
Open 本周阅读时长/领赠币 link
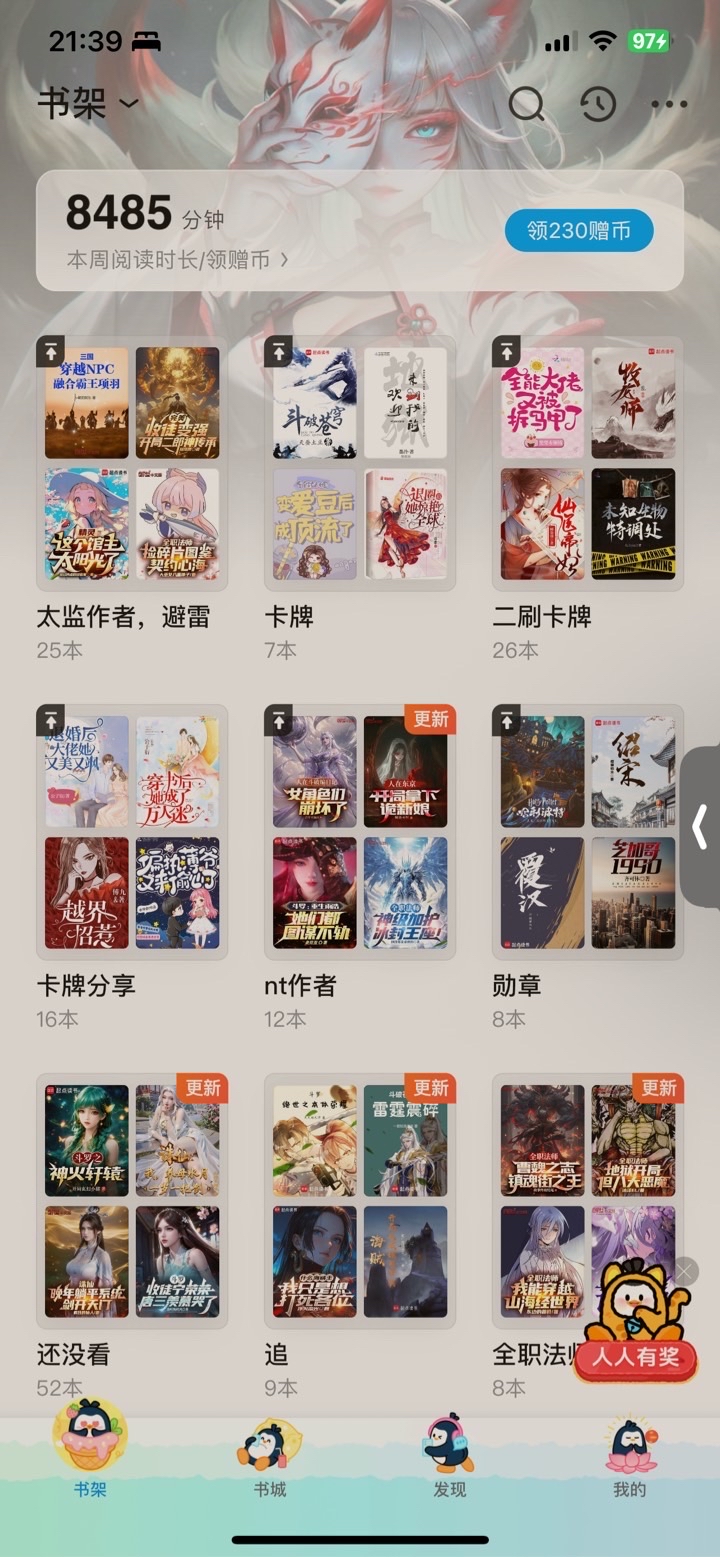click(x=178, y=260)
